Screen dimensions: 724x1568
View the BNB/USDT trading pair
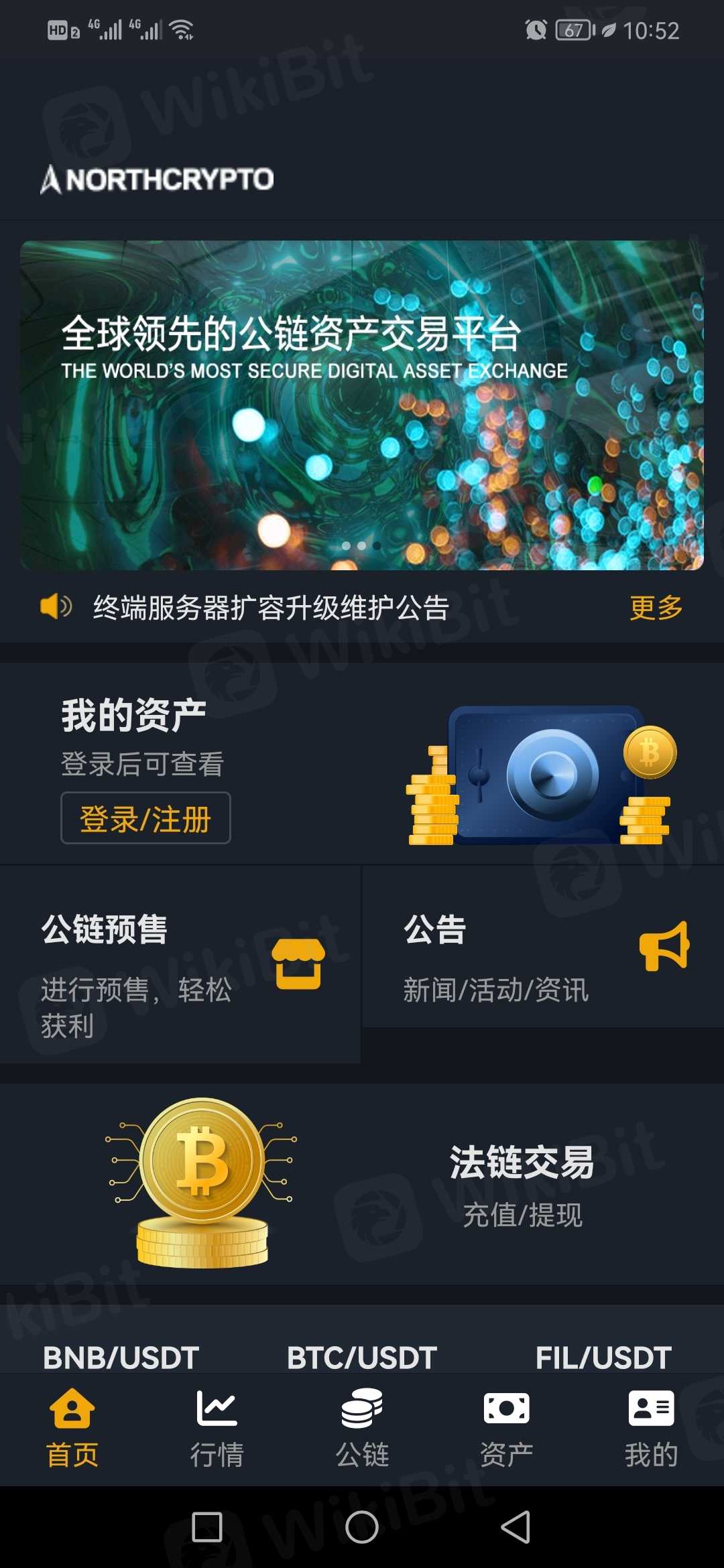[x=121, y=1358]
